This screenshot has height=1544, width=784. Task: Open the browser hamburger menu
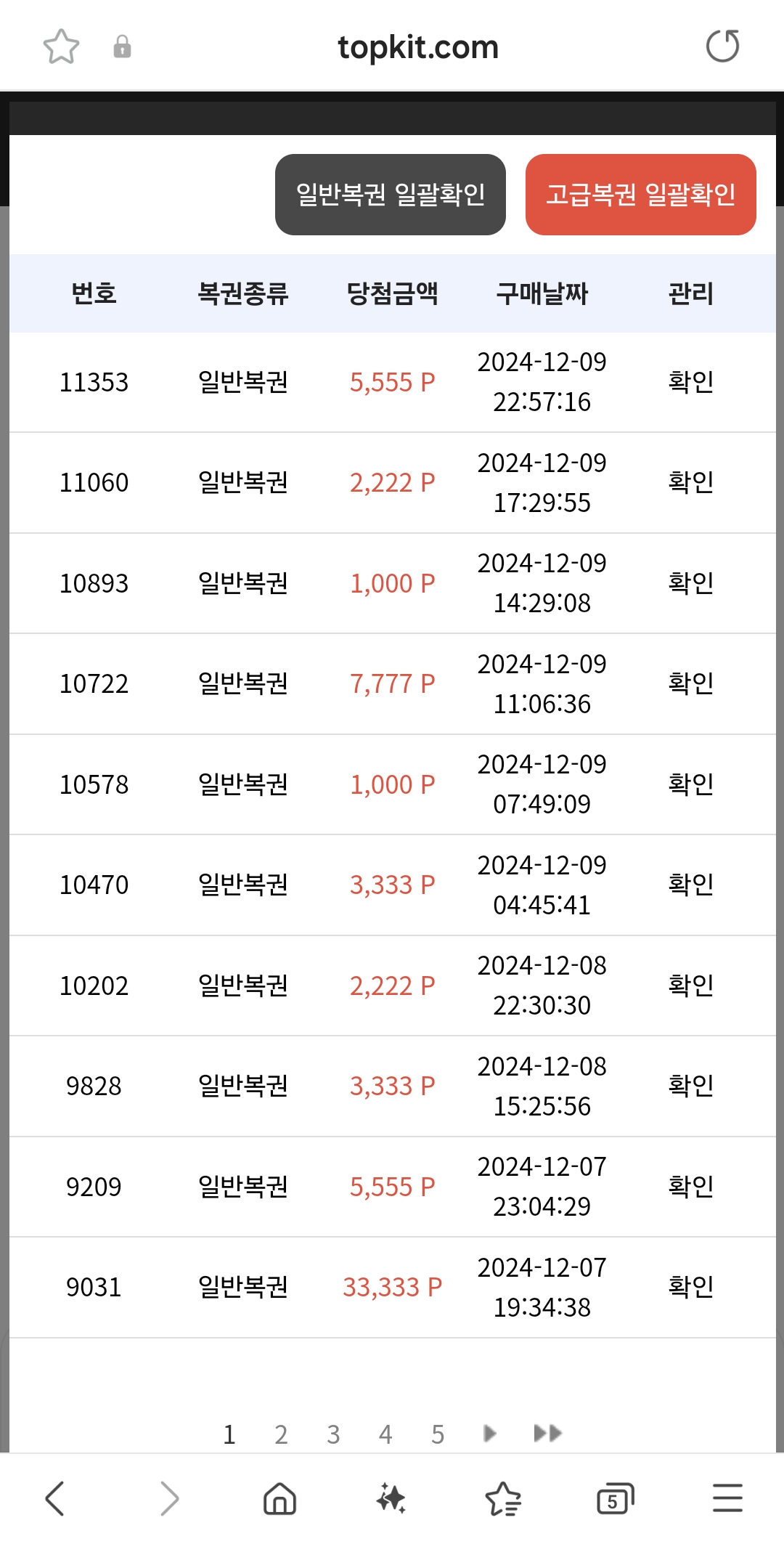[x=727, y=1498]
